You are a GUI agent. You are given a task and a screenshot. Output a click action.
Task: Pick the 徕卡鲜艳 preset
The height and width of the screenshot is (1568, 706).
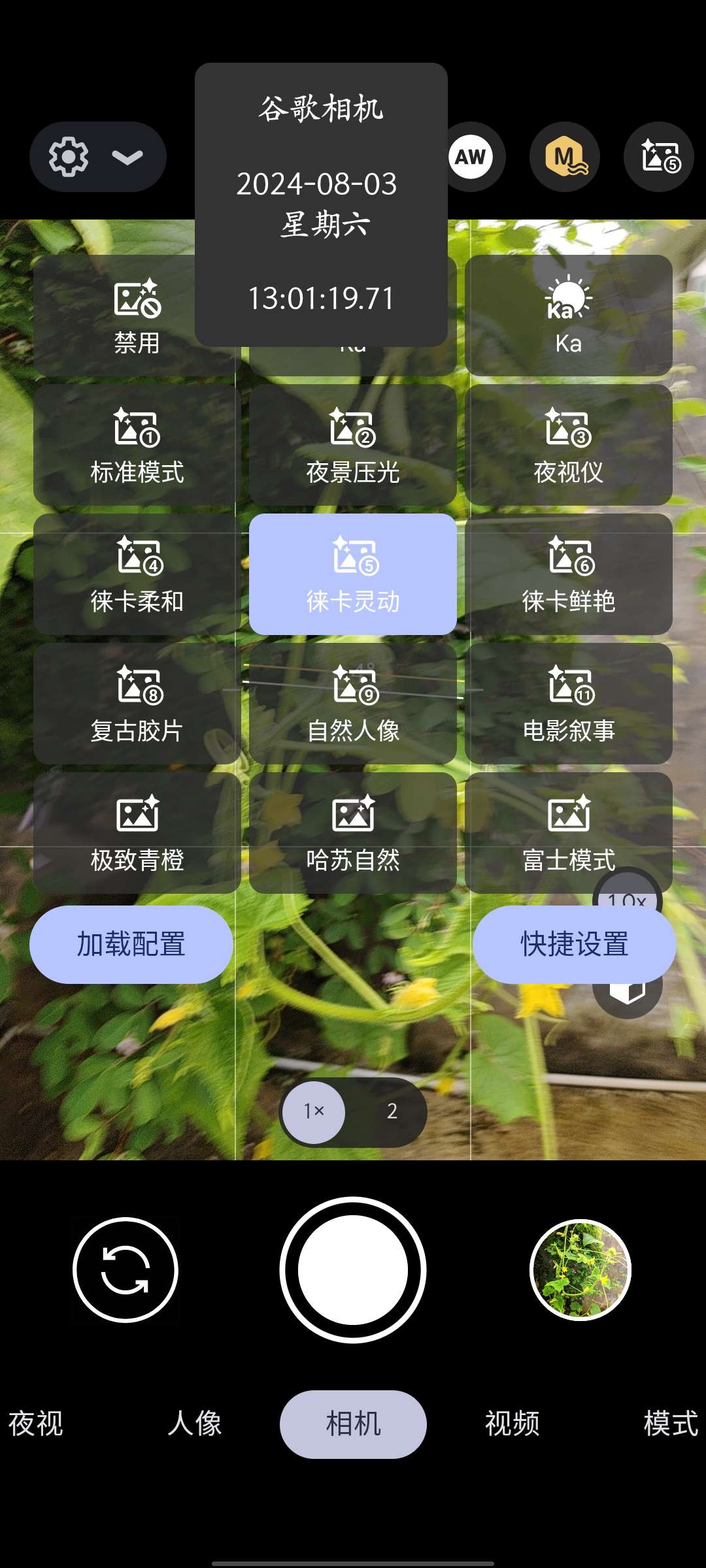568,574
